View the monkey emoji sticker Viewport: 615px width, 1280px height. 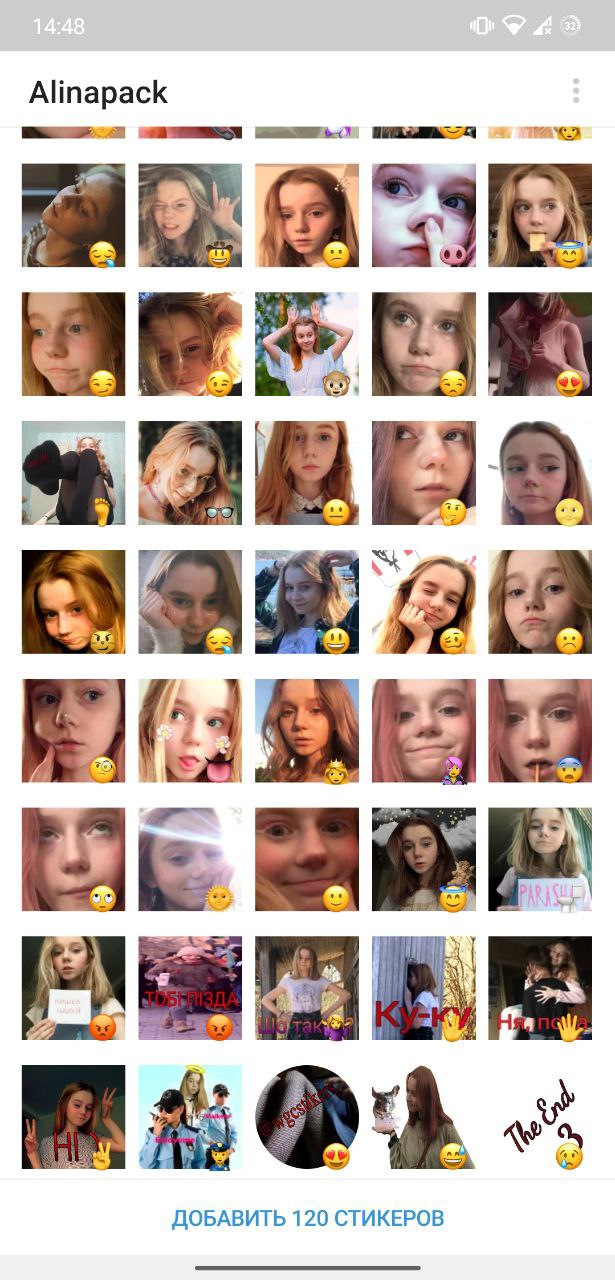[307, 344]
